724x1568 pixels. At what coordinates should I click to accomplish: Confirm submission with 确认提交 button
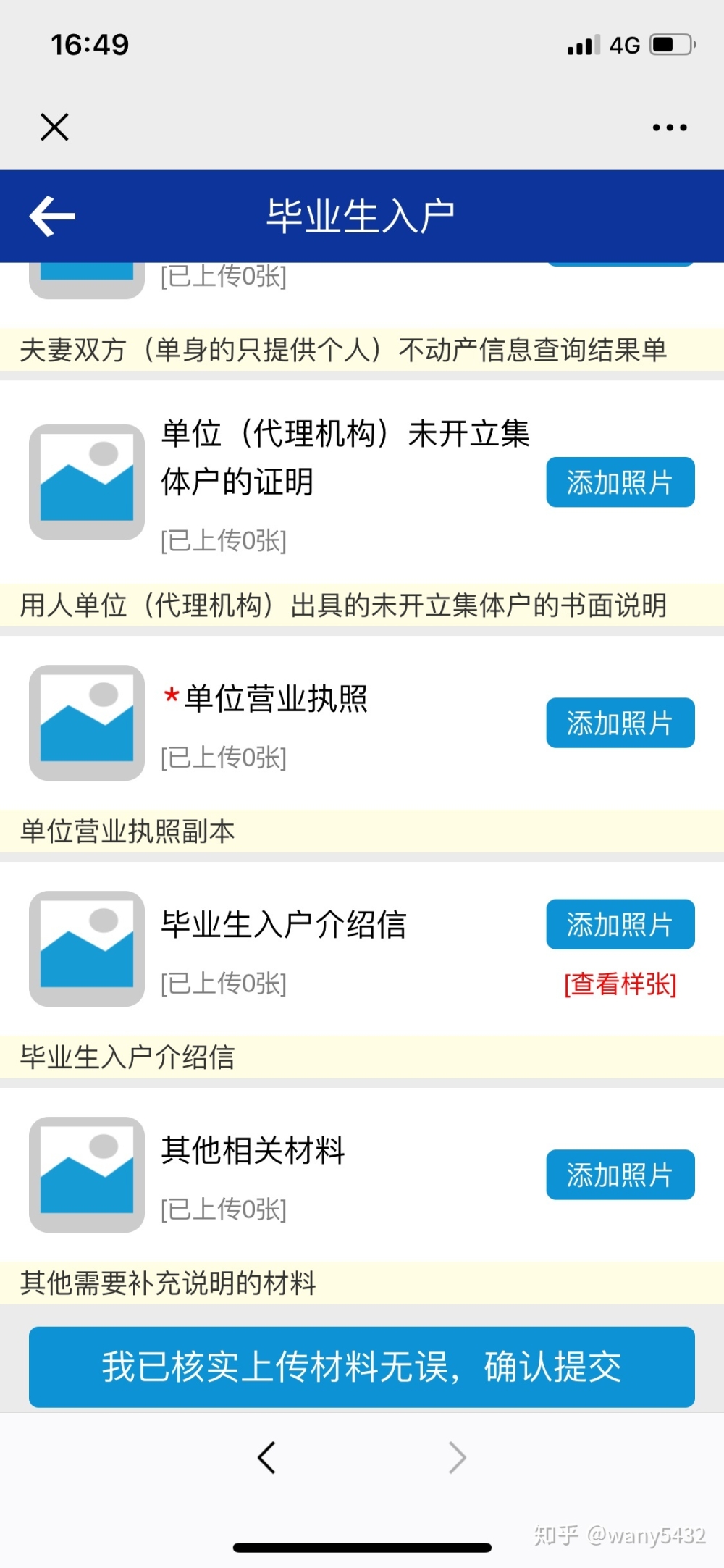click(362, 1367)
